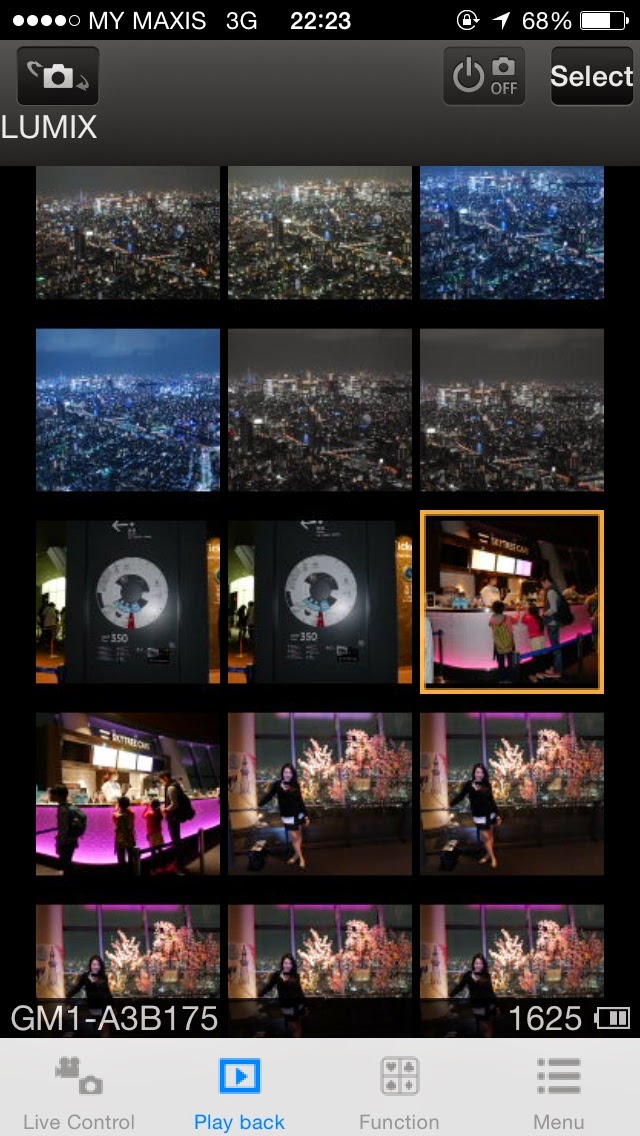Viewport: 640px width, 1136px height.
Task: Open the Function tab
Action: [399, 1090]
